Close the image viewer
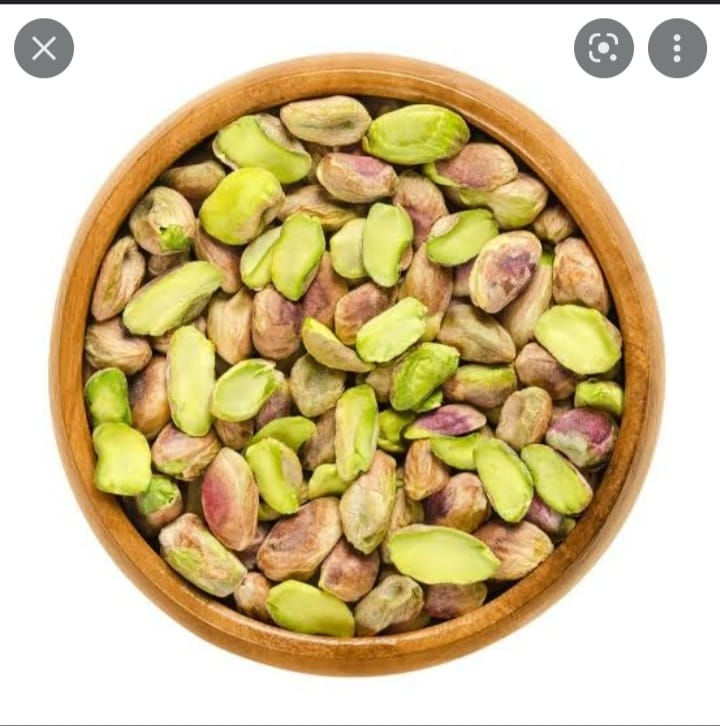This screenshot has height=726, width=720. [44, 48]
